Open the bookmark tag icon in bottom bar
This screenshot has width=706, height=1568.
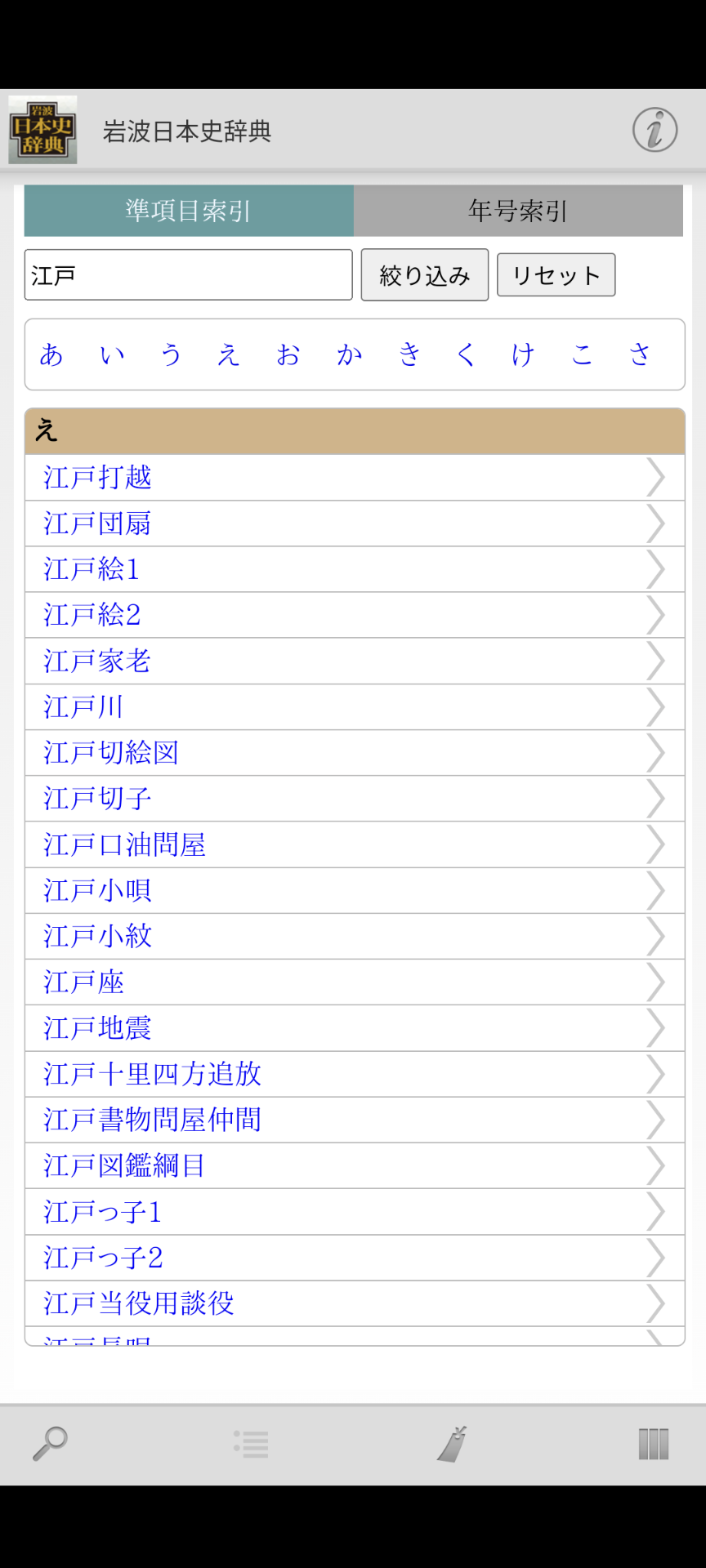click(x=452, y=1443)
